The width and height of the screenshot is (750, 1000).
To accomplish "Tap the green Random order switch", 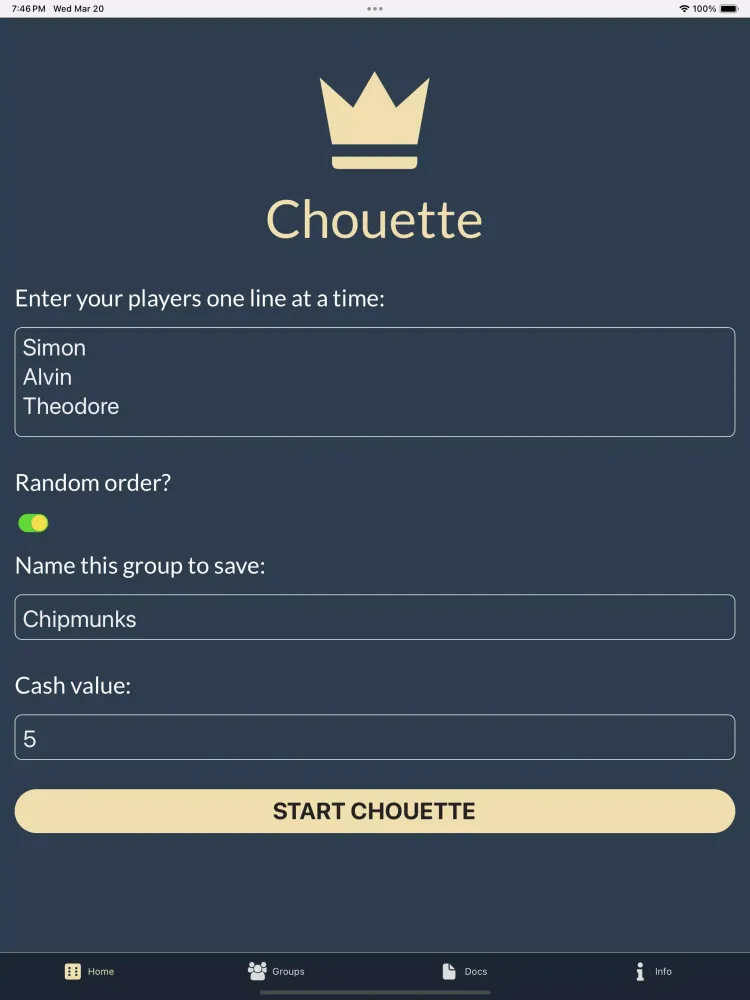I will coord(33,522).
